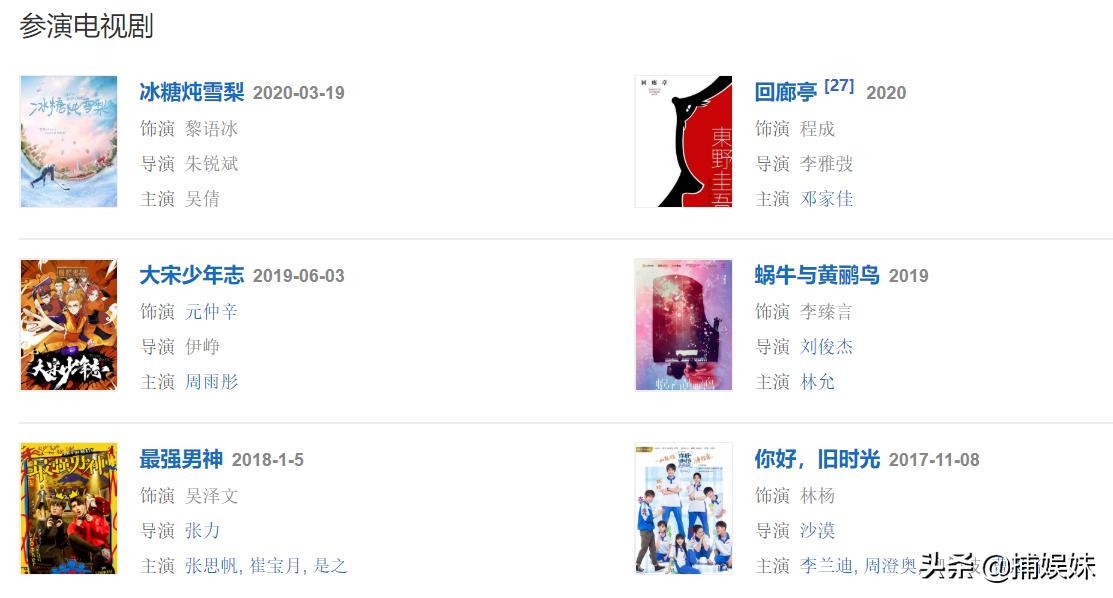
Task: Open director 朱锐斌's page
Action: [211, 163]
